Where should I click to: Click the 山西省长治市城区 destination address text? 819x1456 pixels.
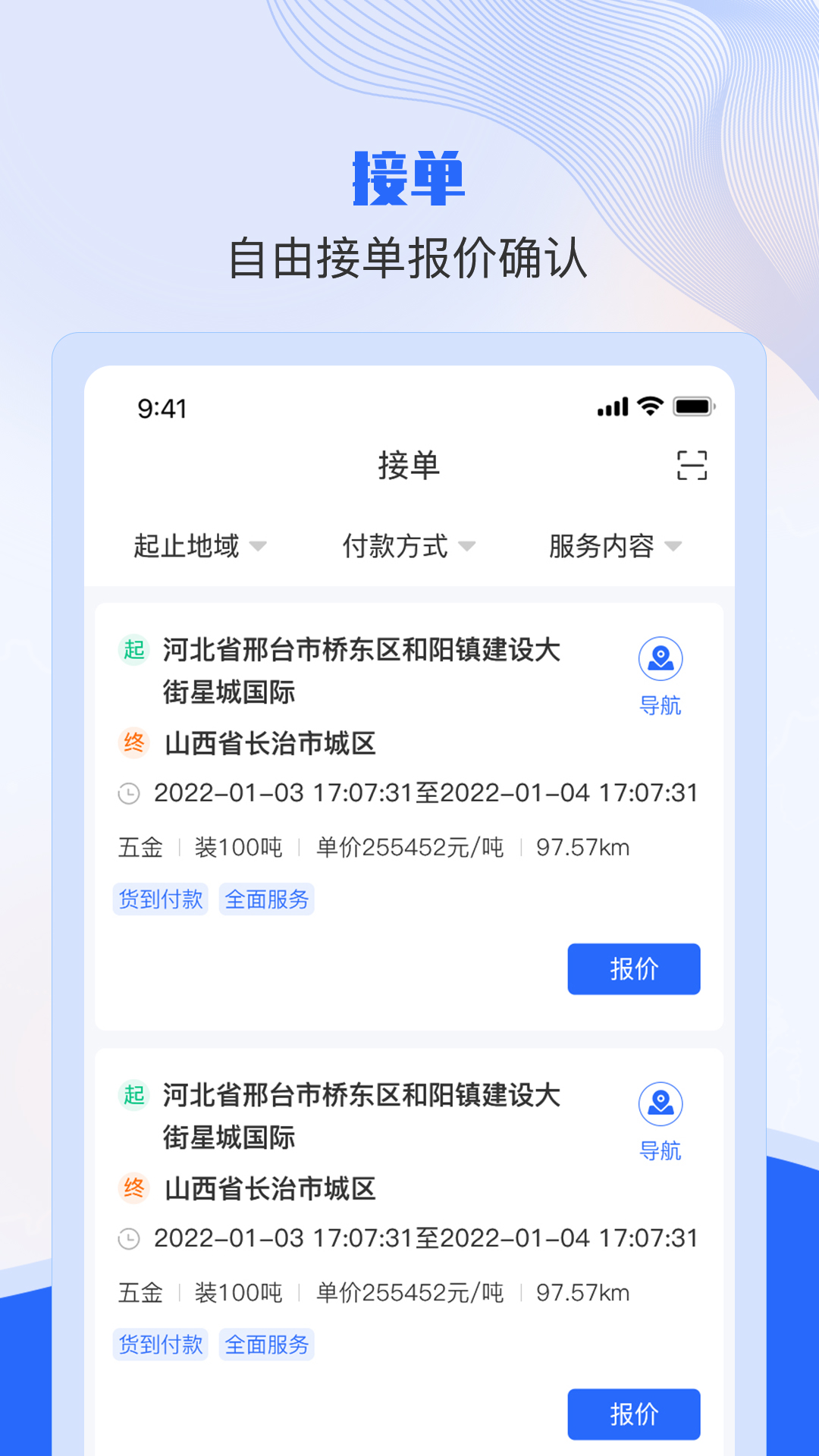(x=271, y=744)
